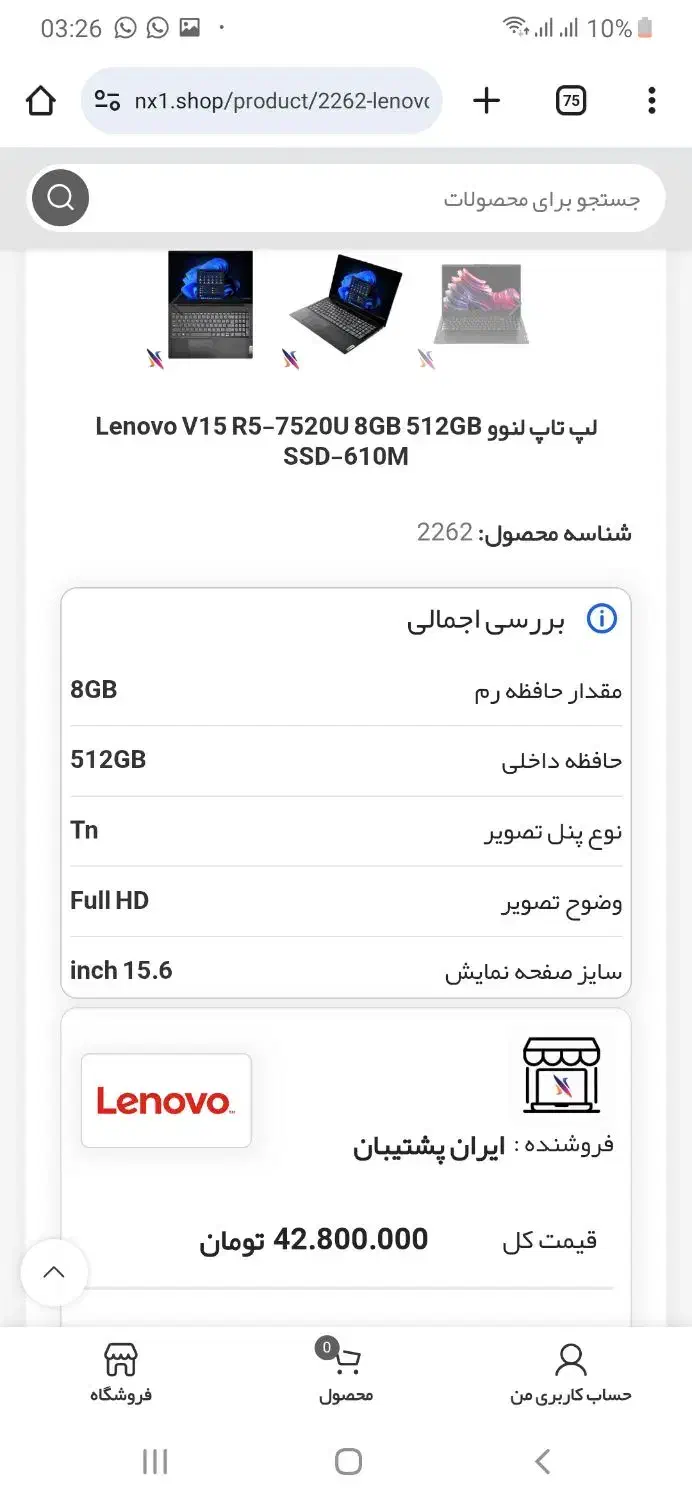Open the browser overflow menu
Screen dimensions: 692x1500
click(x=651, y=100)
